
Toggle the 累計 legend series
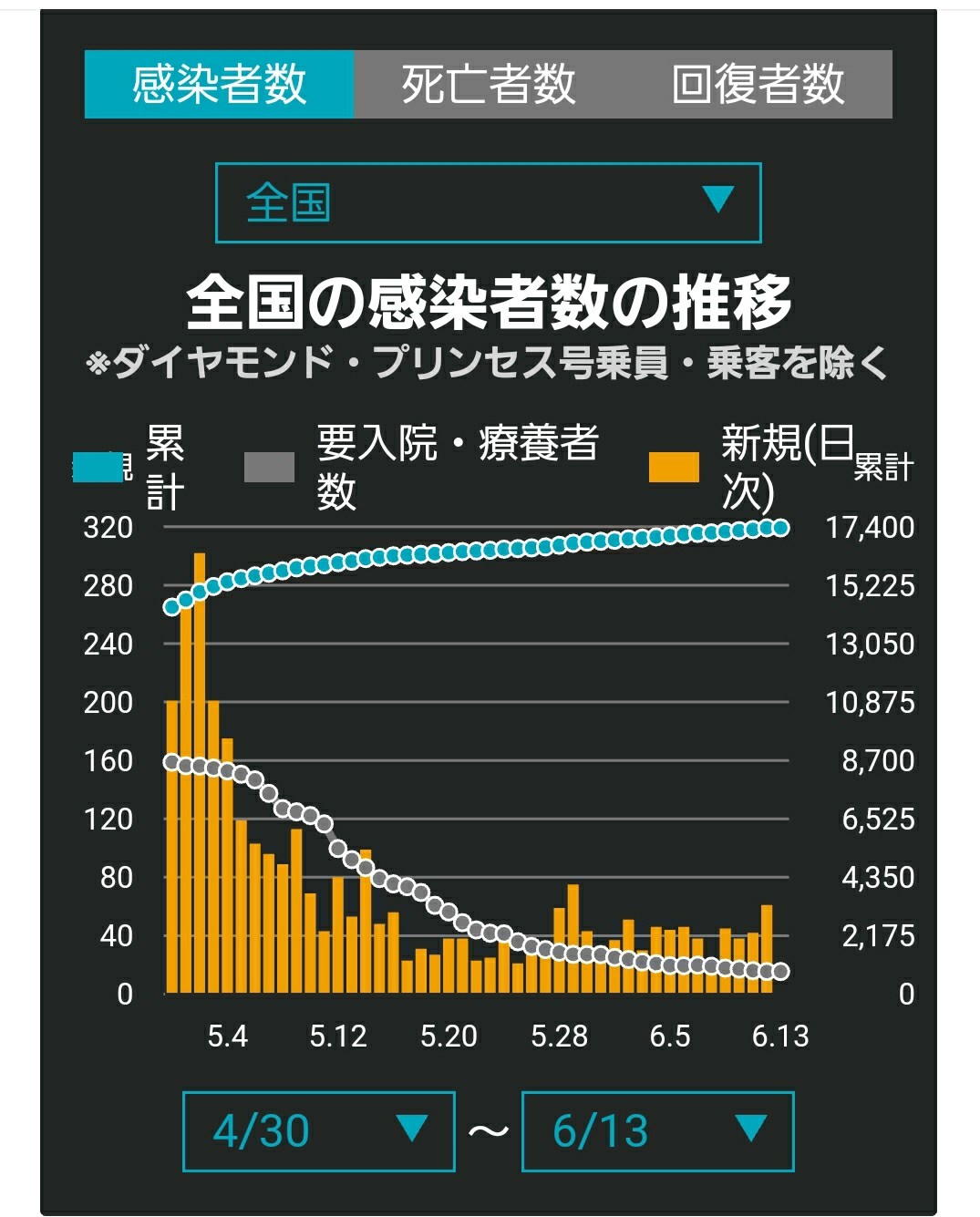tap(130, 468)
